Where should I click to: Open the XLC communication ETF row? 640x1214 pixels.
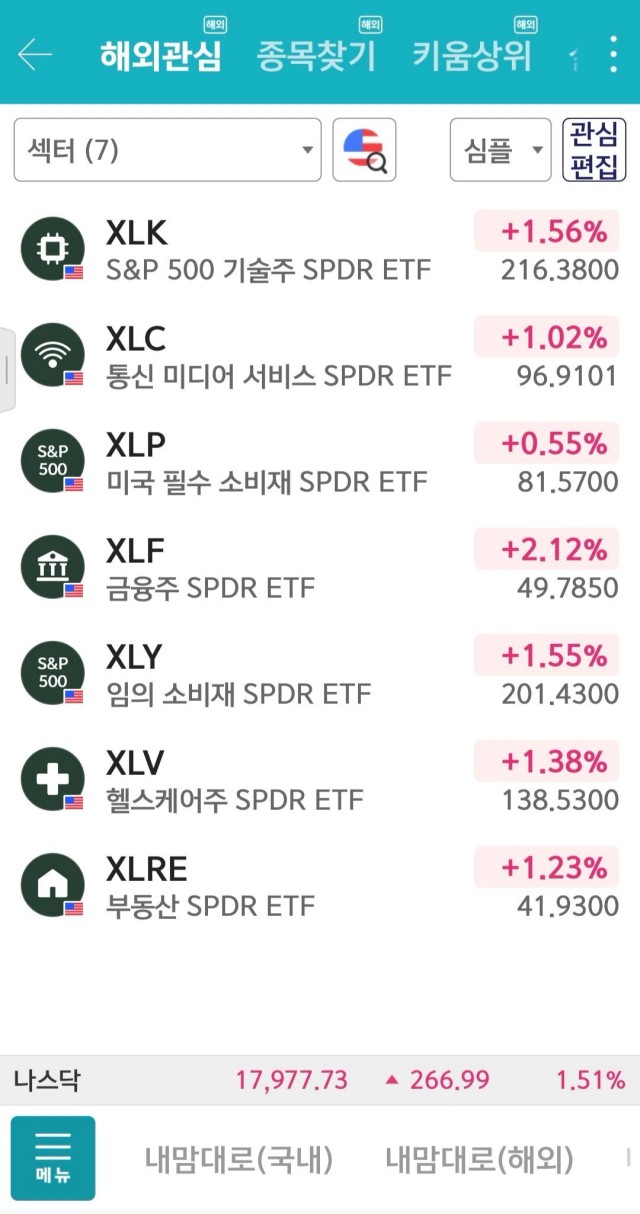[x=320, y=355]
